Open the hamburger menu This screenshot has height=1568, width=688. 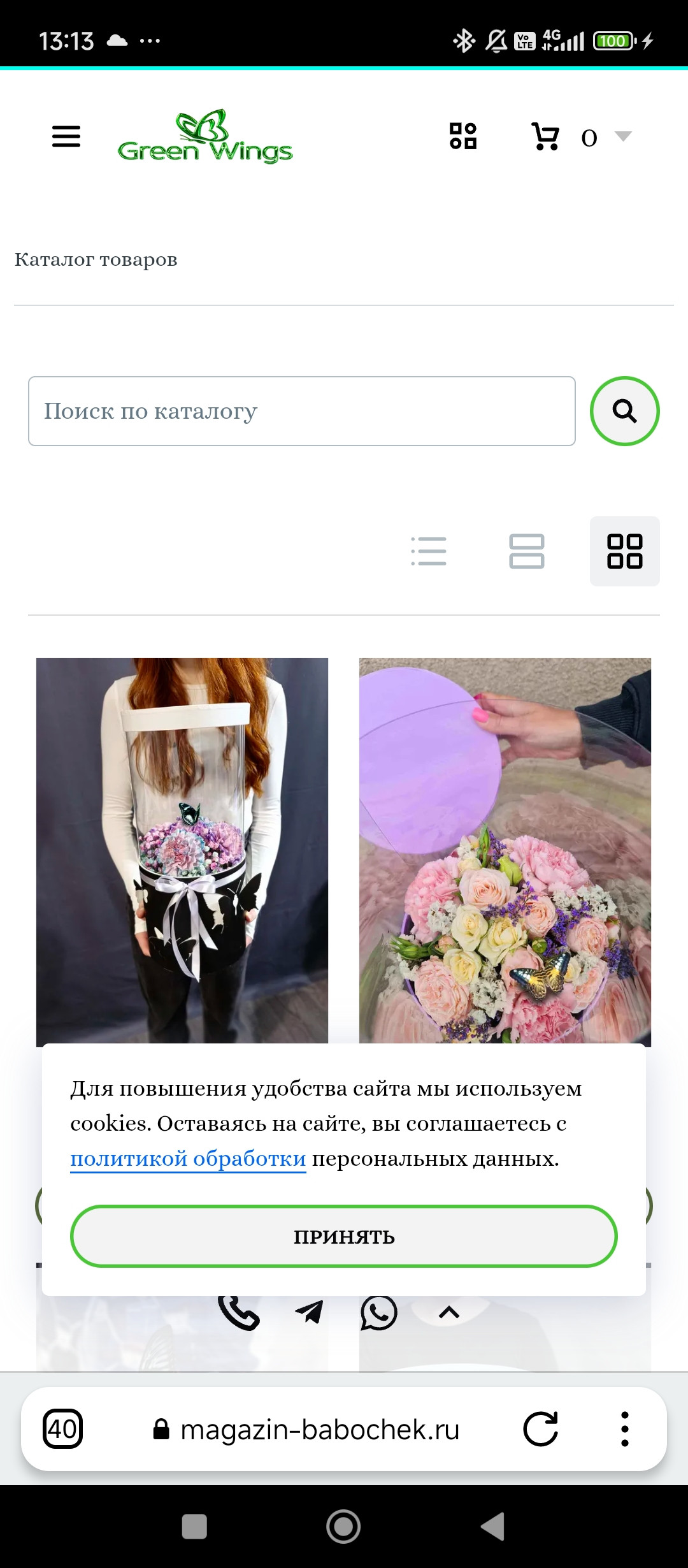tap(66, 136)
